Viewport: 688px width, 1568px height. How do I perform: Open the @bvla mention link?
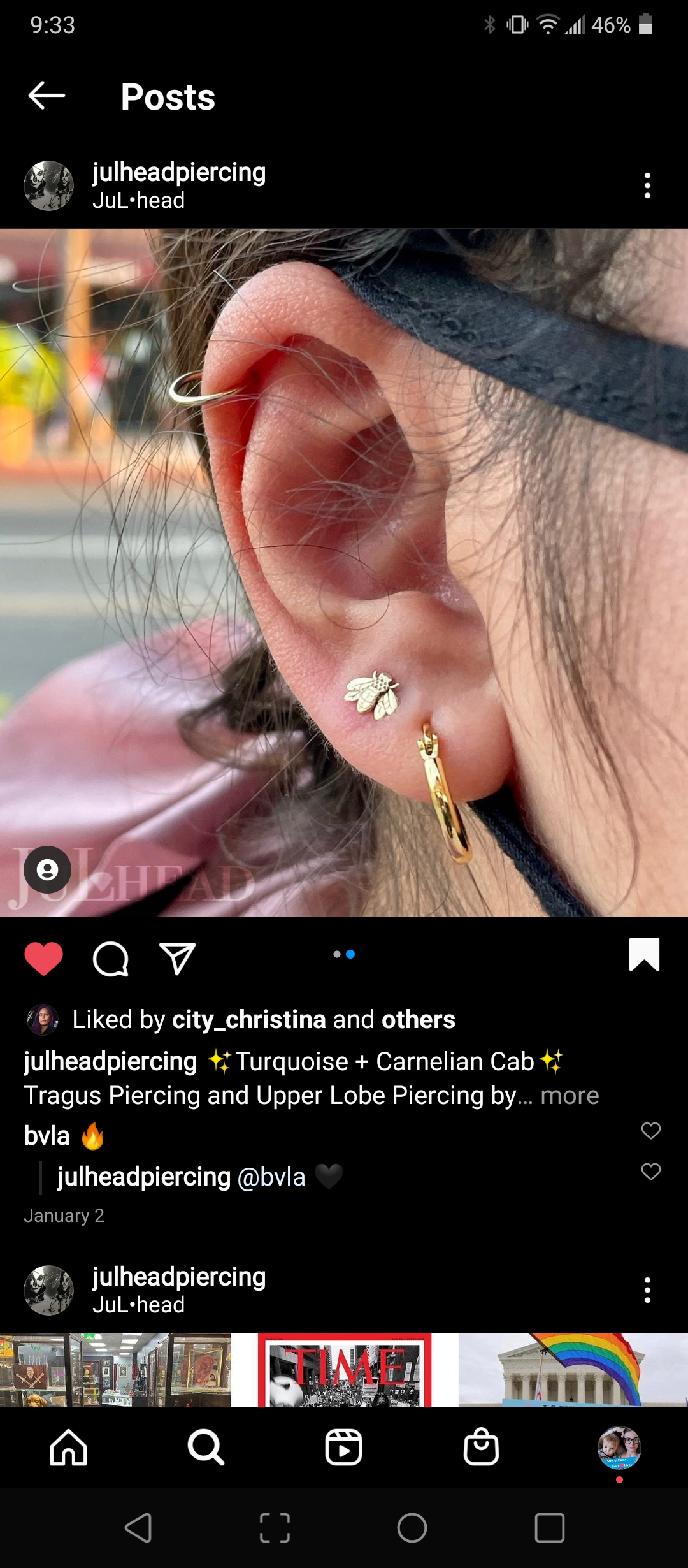271,1177
